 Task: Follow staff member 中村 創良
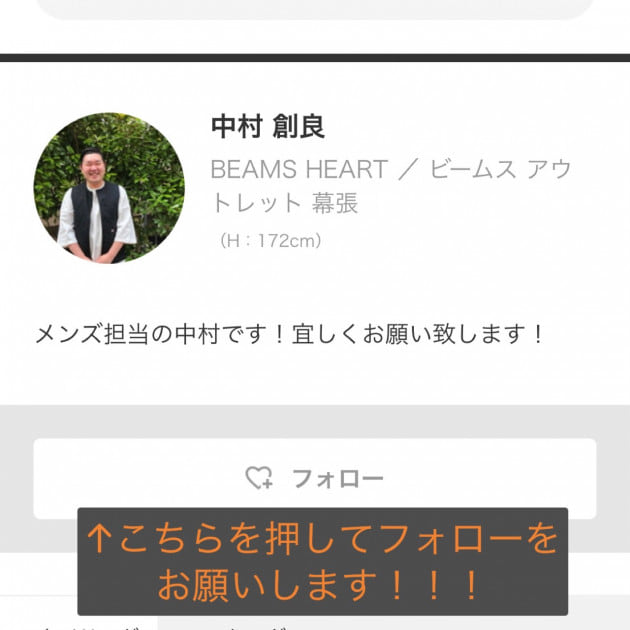315,478
